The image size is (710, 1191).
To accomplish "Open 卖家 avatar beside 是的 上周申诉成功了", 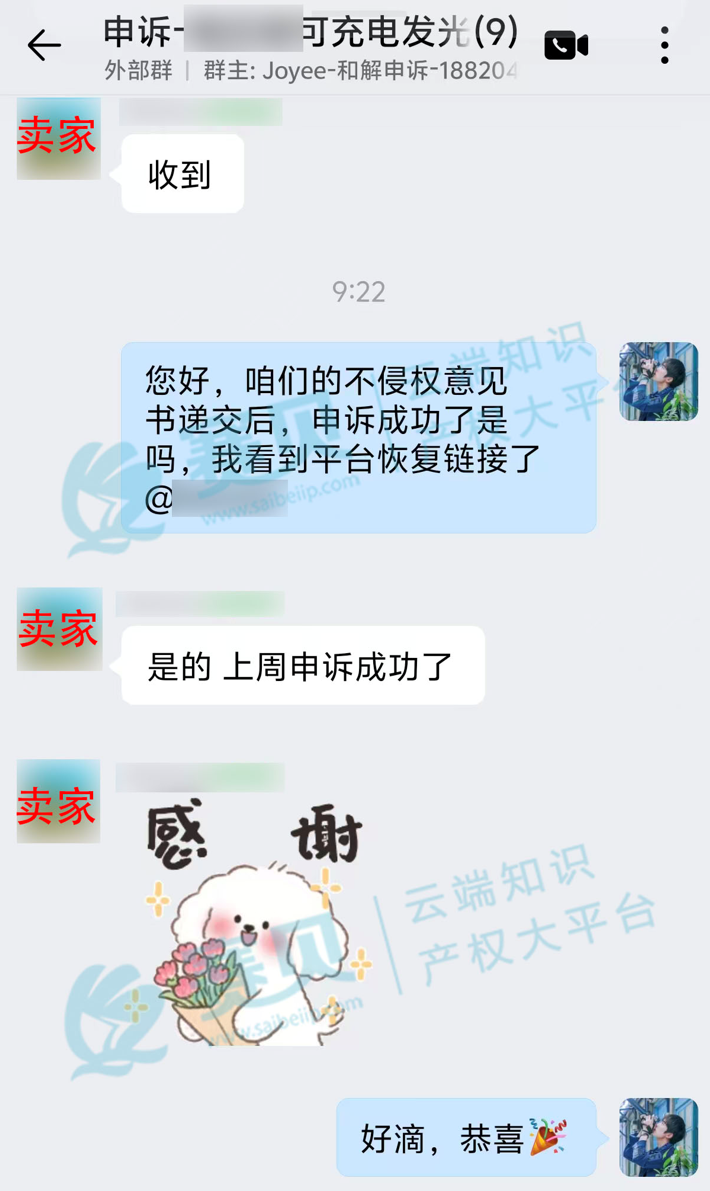I will pos(59,629).
